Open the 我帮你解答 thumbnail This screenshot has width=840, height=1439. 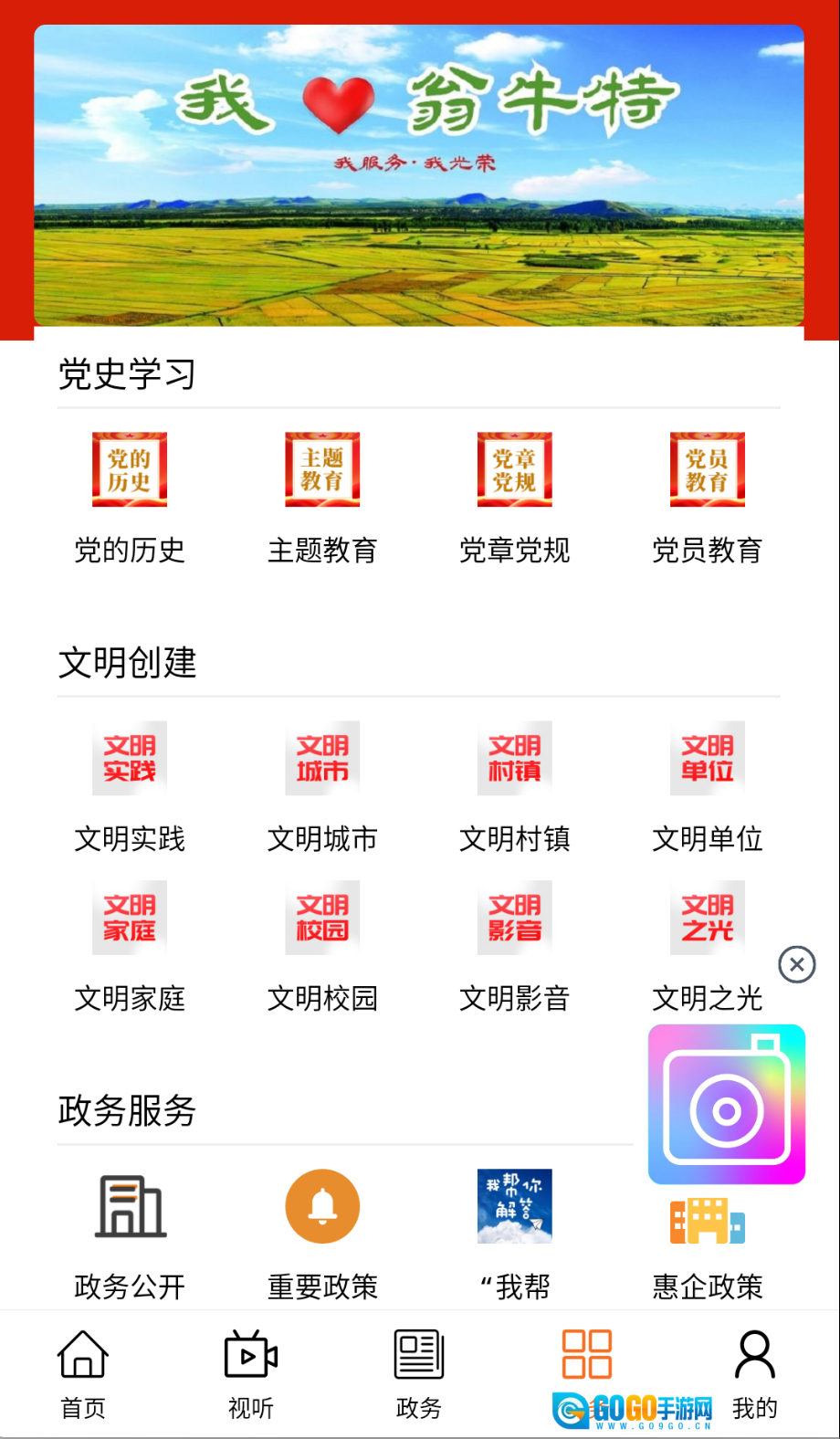[514, 1205]
